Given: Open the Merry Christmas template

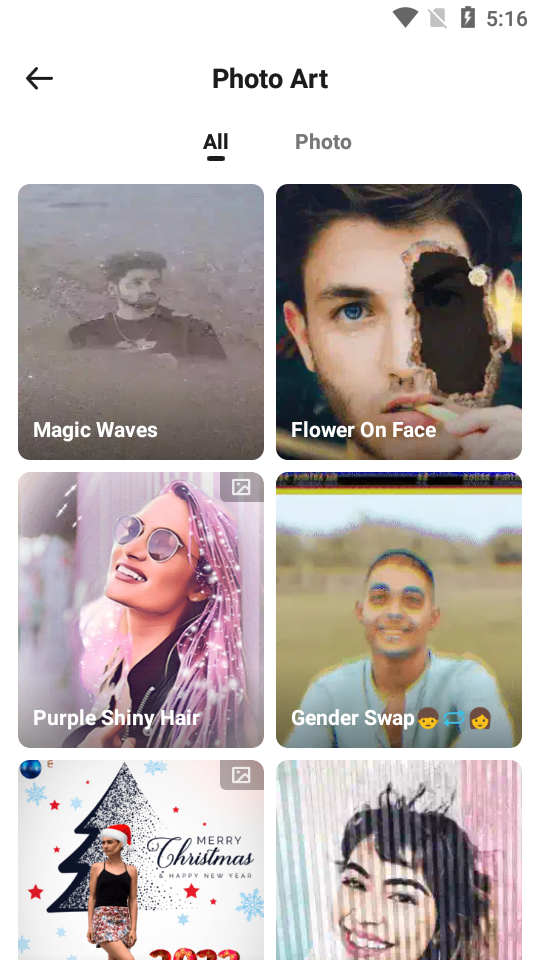Looking at the screenshot, I should pyautogui.click(x=141, y=860).
